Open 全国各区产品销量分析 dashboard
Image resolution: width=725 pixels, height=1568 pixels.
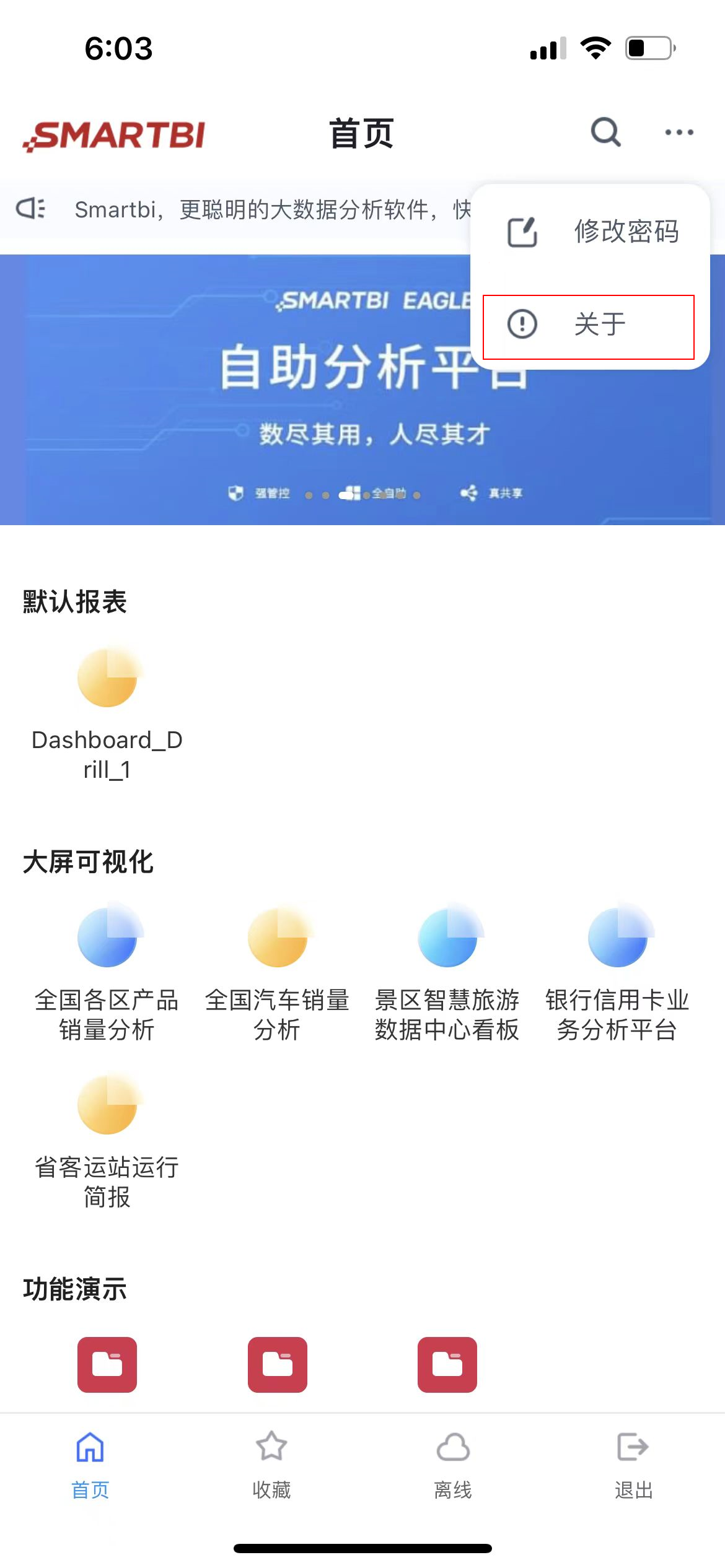tap(107, 973)
